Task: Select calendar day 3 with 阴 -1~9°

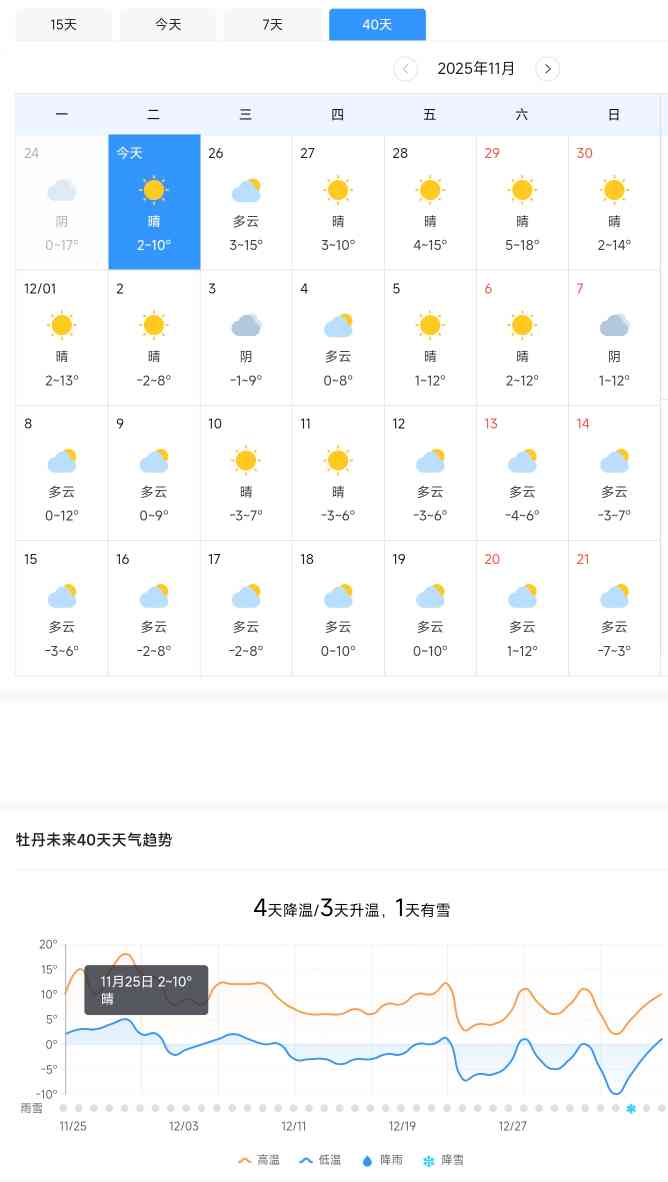Action: click(x=246, y=337)
